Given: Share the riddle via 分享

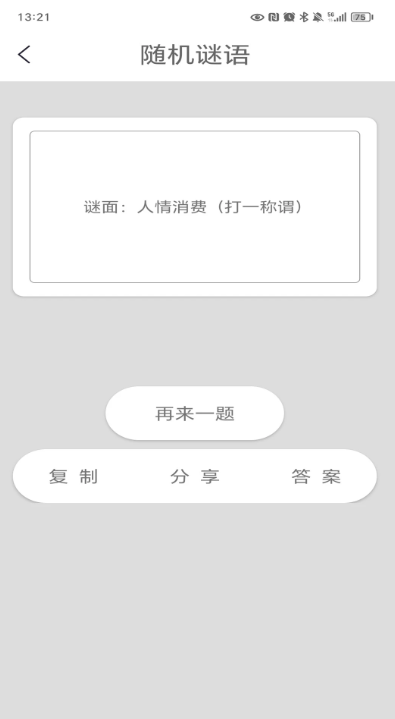Looking at the screenshot, I should tap(195, 476).
